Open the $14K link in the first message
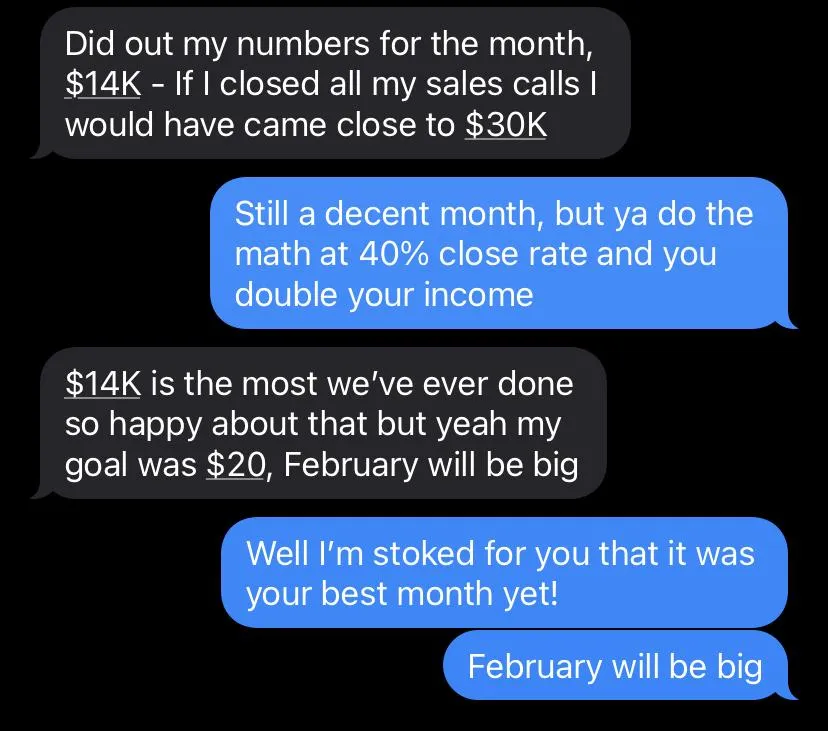The width and height of the screenshot is (828, 731). [103, 84]
